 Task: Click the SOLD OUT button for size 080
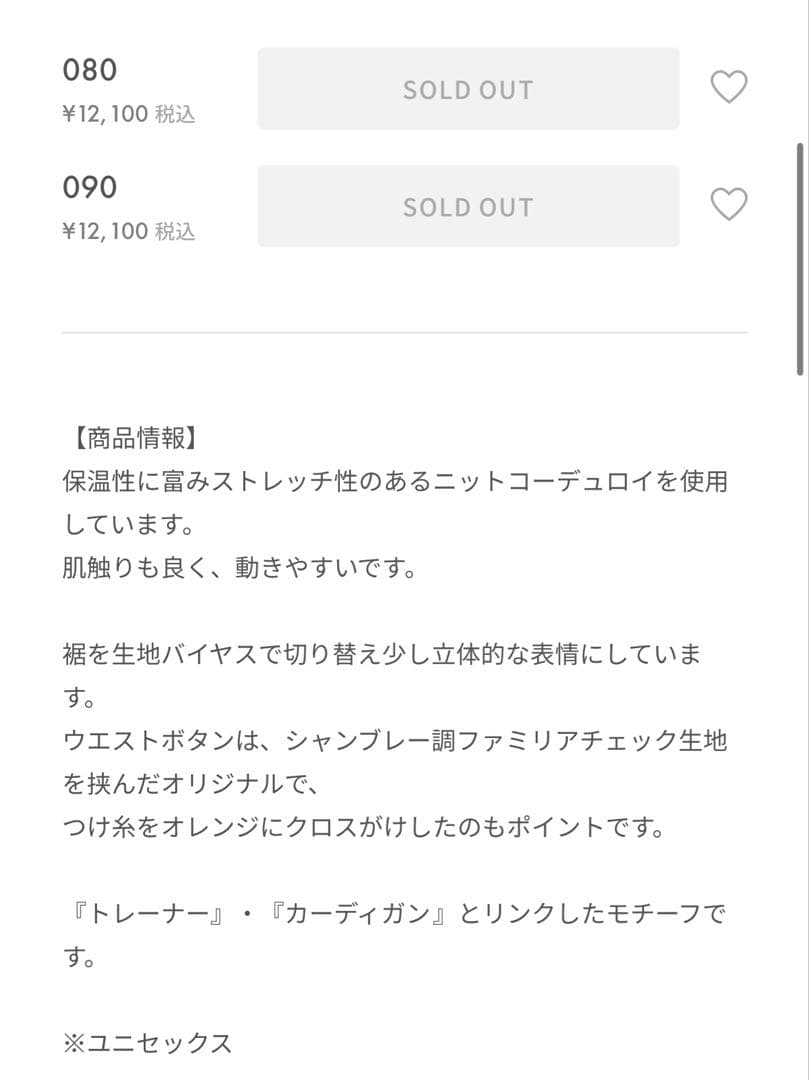[467, 89]
